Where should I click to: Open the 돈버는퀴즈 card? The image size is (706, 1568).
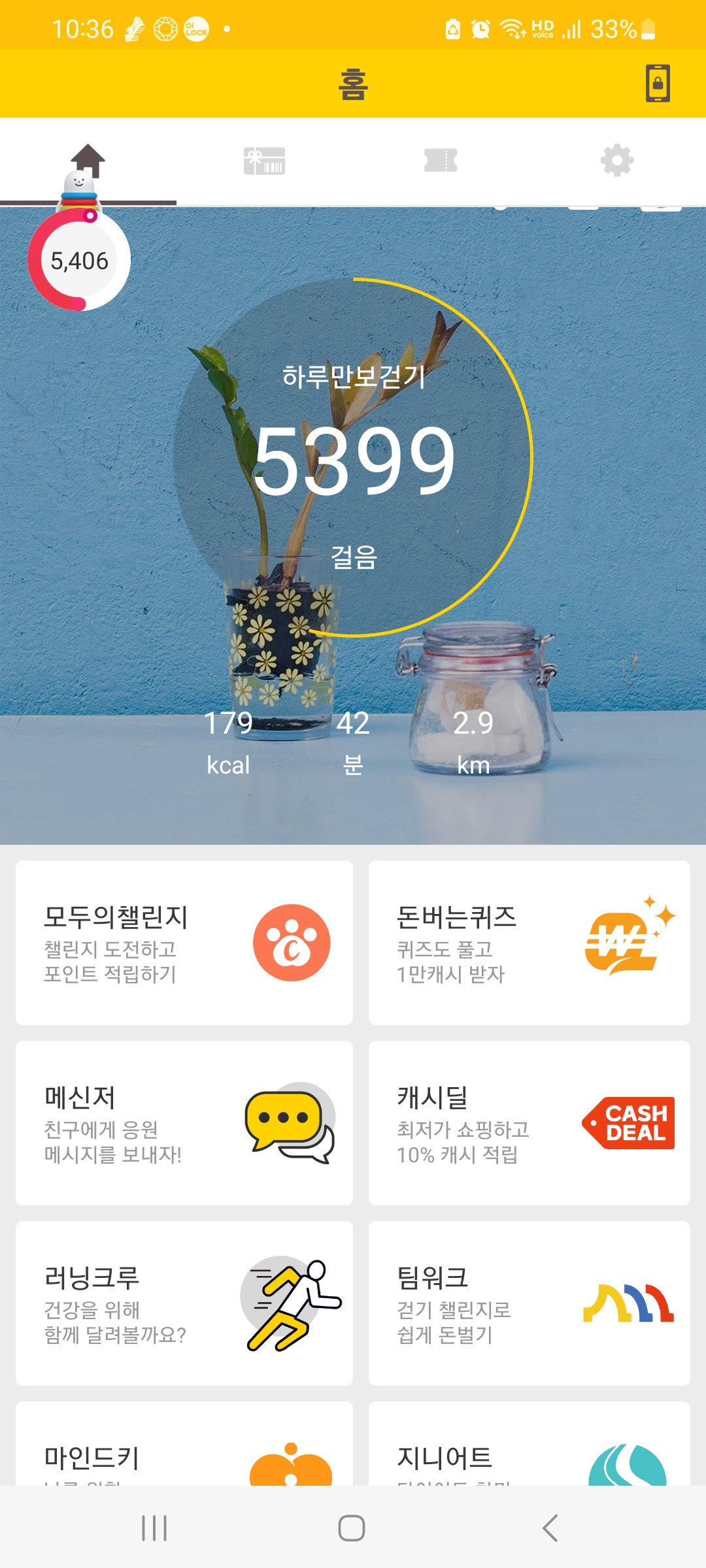(x=529, y=942)
